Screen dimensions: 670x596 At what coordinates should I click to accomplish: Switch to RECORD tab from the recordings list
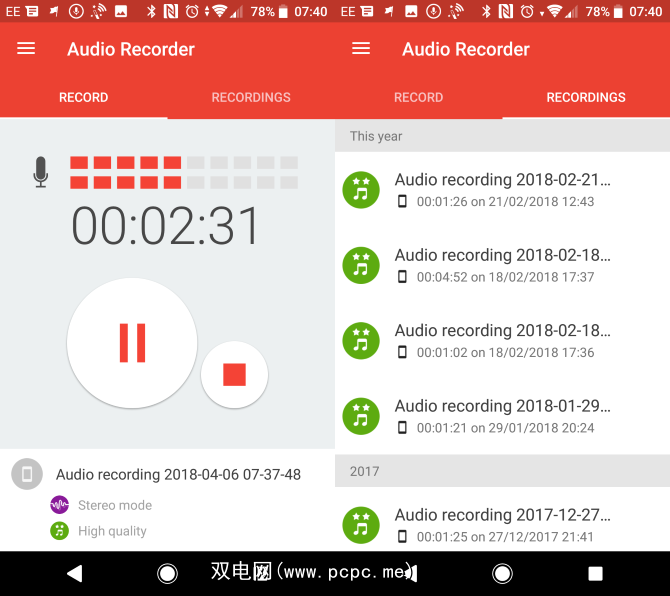[418, 97]
